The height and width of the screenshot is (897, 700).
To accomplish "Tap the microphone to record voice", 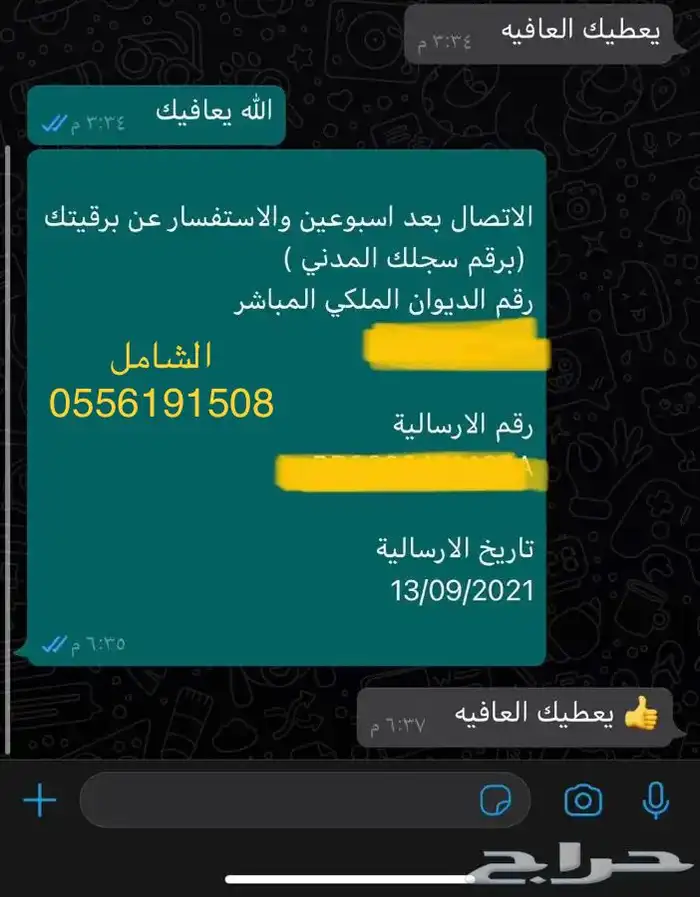I will click(x=655, y=800).
